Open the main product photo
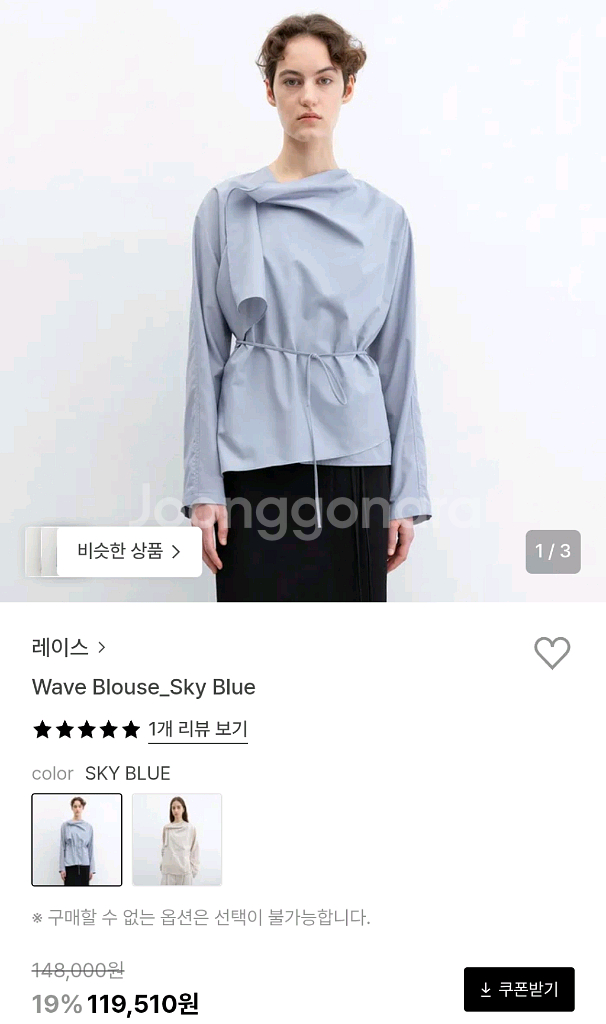This screenshot has height=1024, width=606. 303,300
